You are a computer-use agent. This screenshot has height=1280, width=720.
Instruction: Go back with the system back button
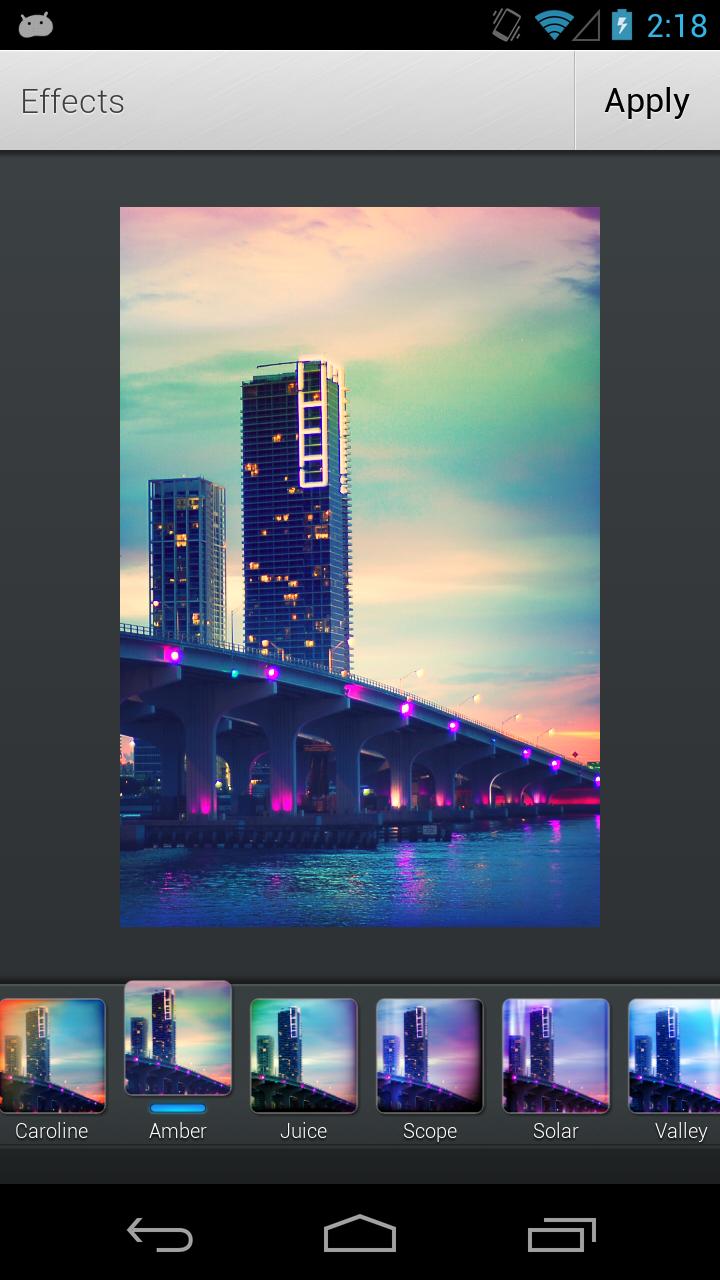tap(160, 1235)
